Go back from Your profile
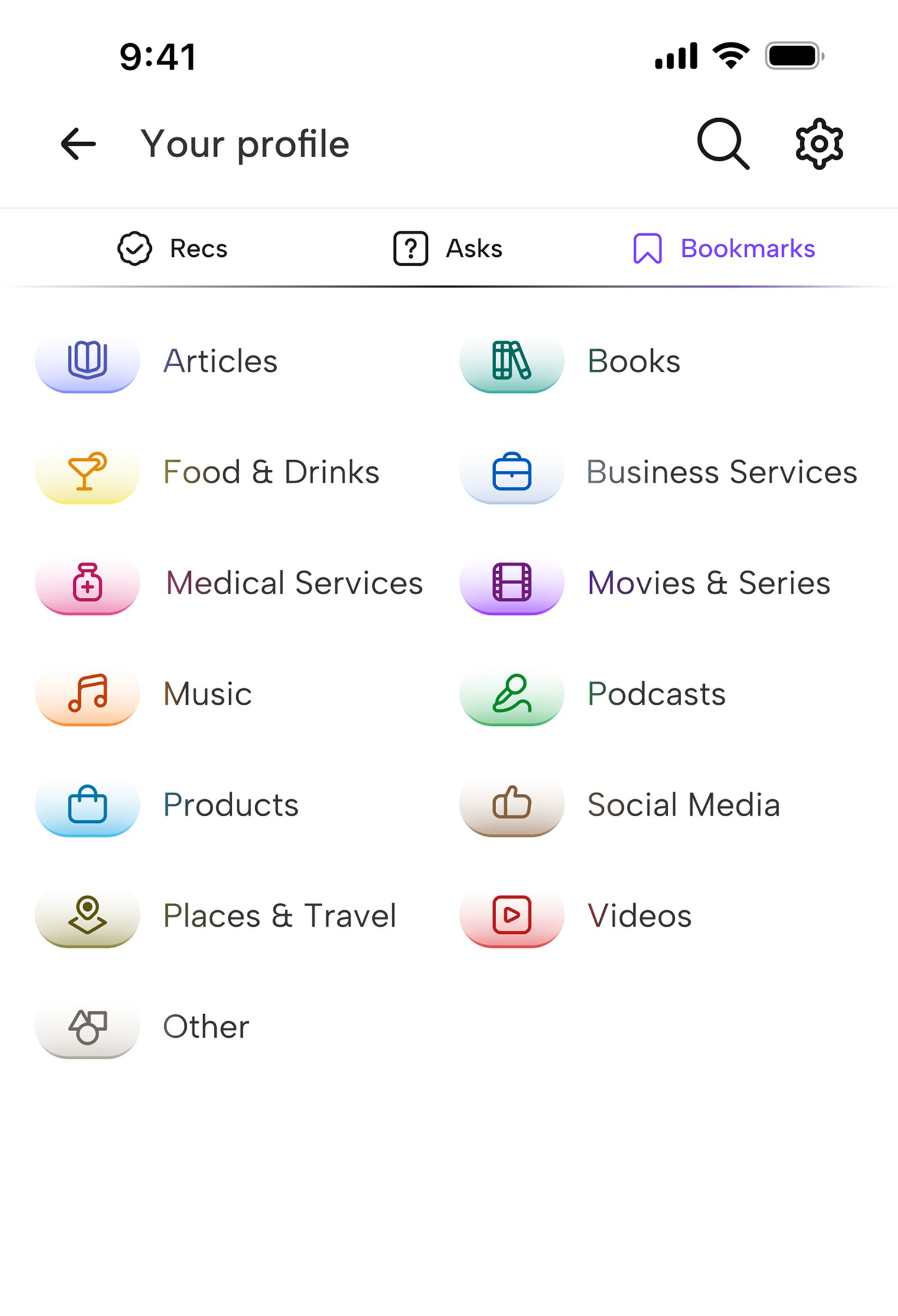This screenshot has height=1316, width=898. [x=78, y=144]
